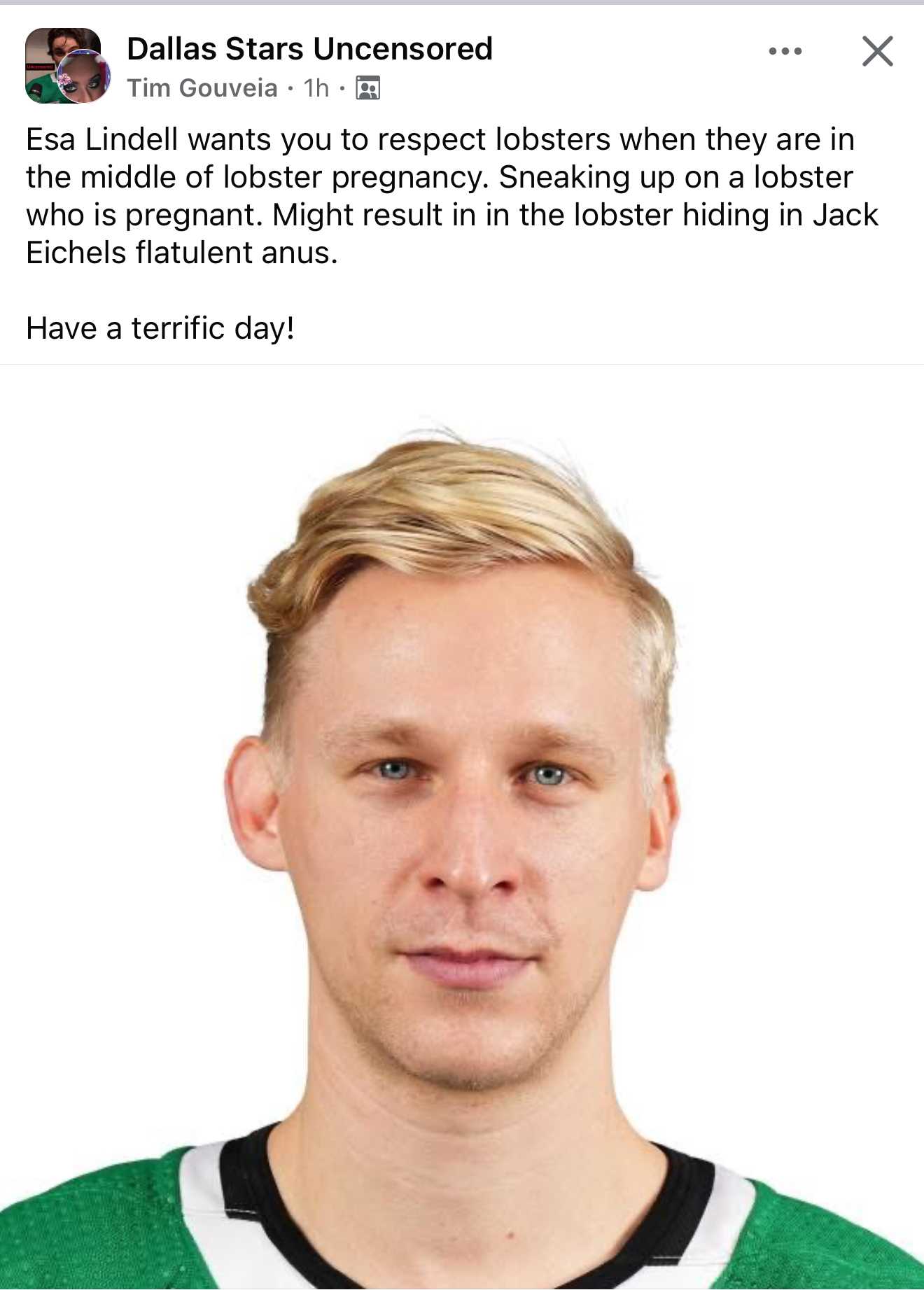This screenshot has height=1290, width=924.
Task: Open the post photo full screen
Action: tap(462, 826)
